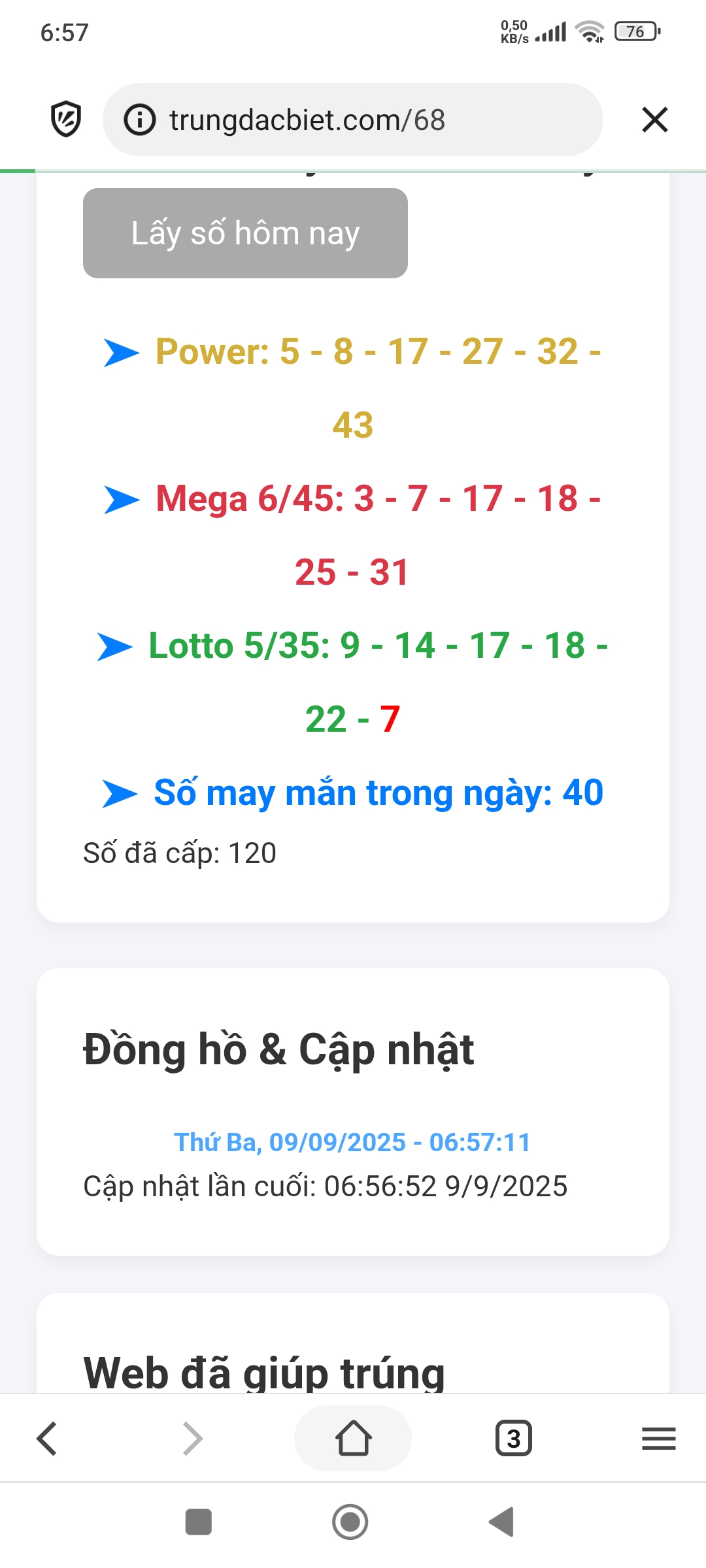Screen dimensions: 706x1568
Task: Go back to the previous page
Action: point(47,1439)
